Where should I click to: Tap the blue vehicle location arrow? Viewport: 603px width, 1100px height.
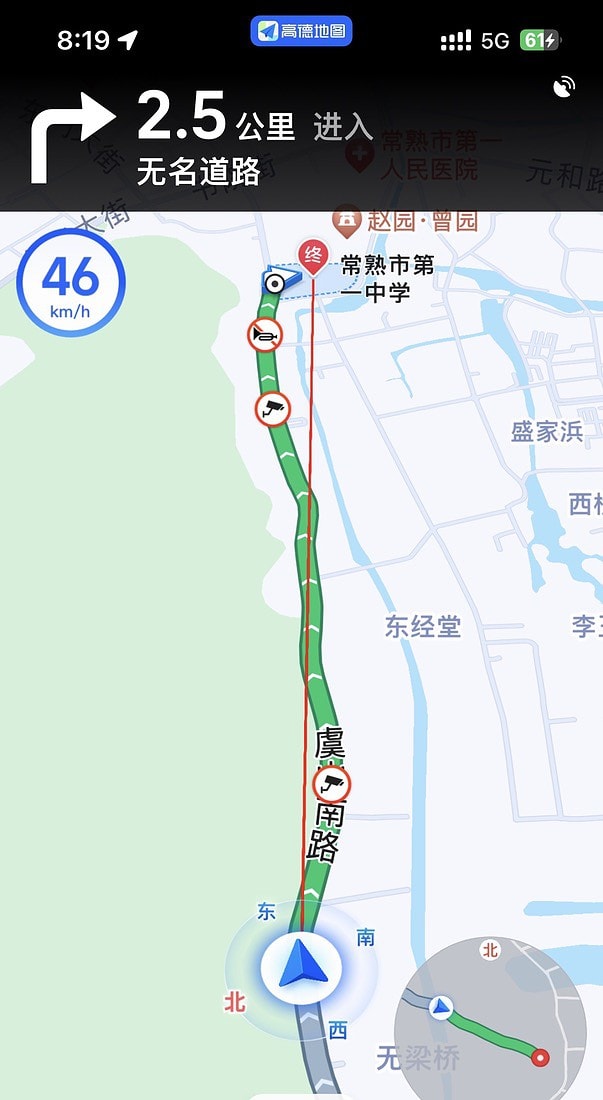[x=301, y=968]
